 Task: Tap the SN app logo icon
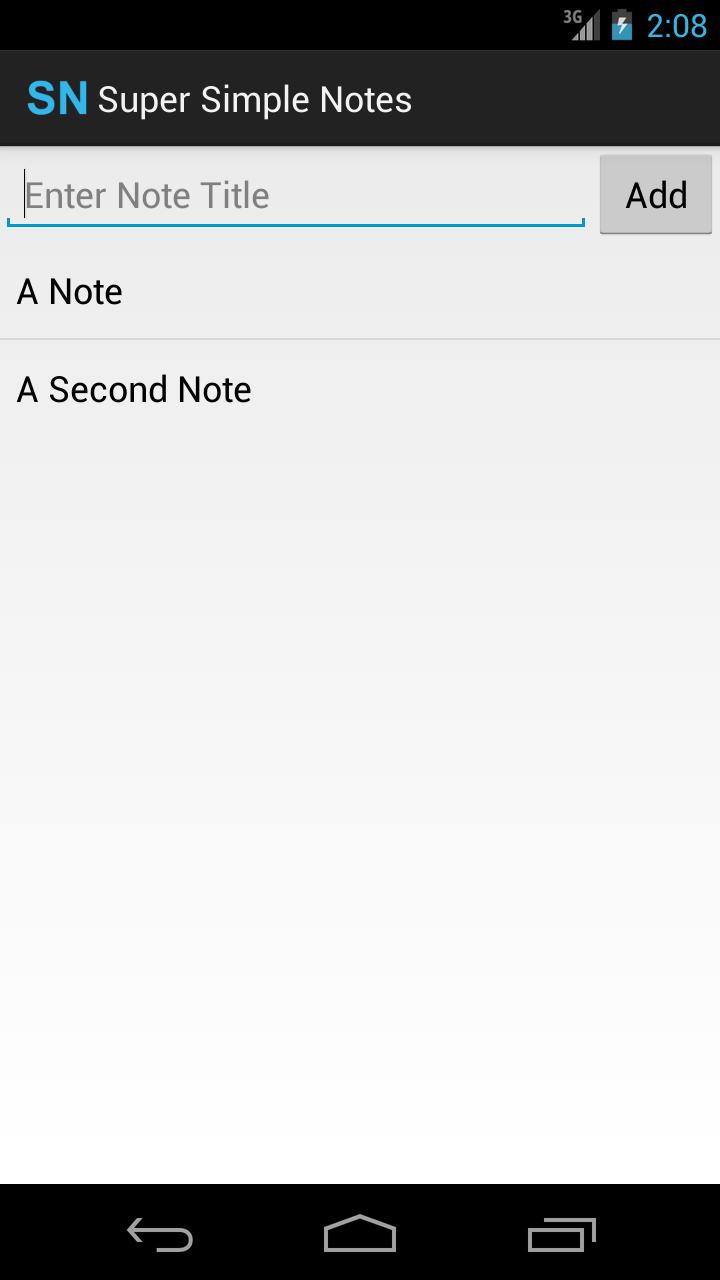coord(58,98)
